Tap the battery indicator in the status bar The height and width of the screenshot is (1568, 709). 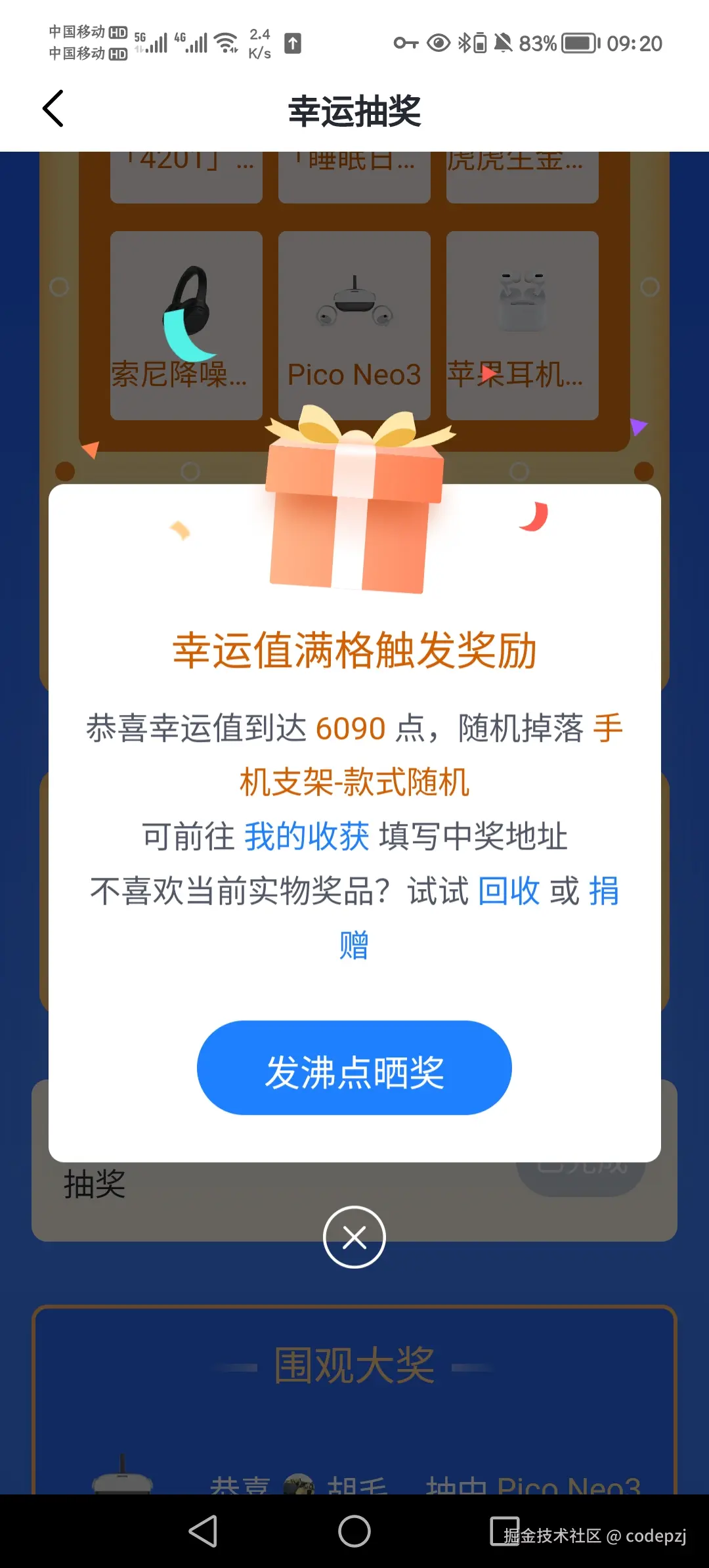[578, 43]
